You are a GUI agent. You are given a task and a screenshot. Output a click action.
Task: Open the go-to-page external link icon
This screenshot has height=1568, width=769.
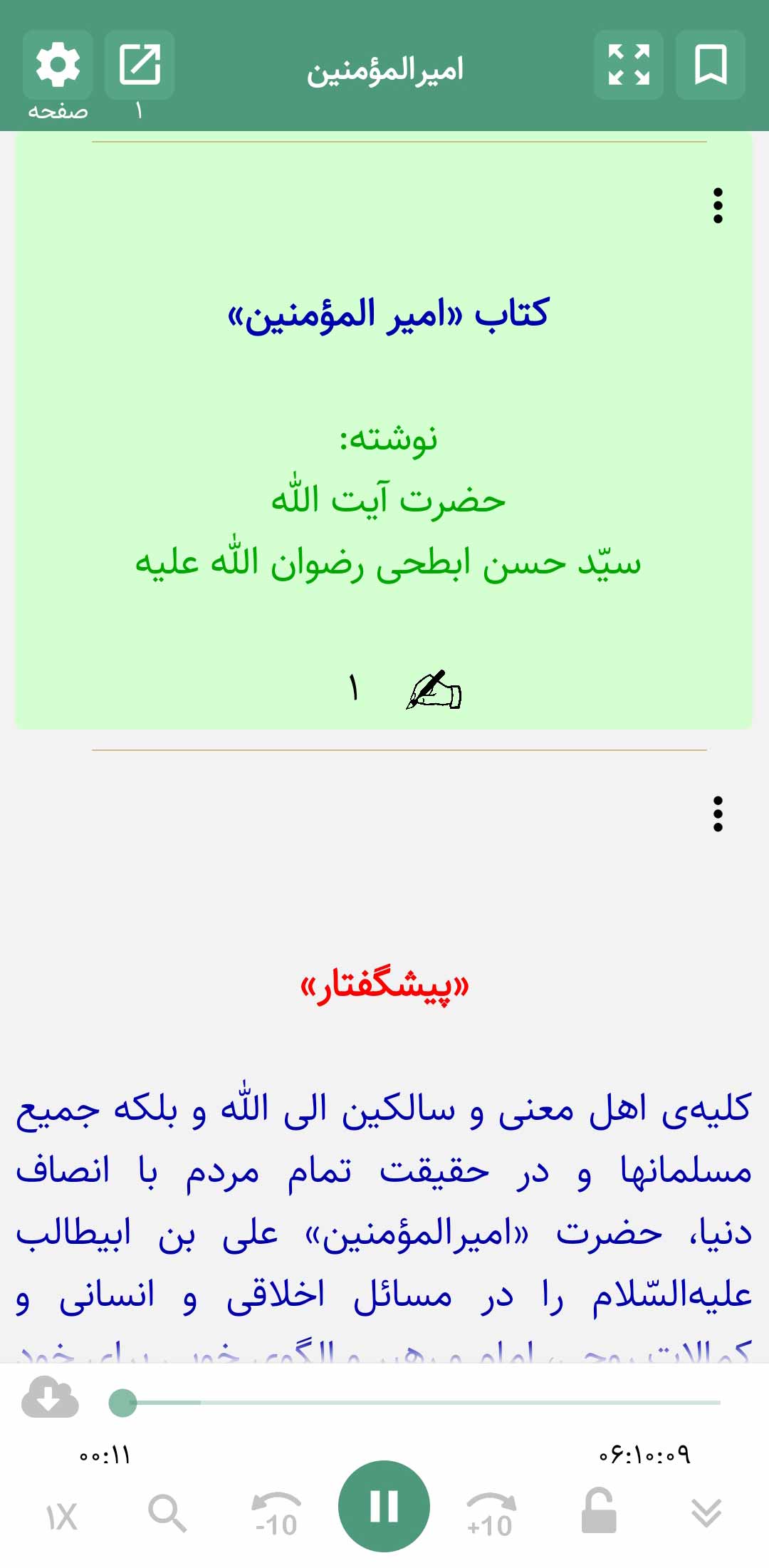click(140, 65)
